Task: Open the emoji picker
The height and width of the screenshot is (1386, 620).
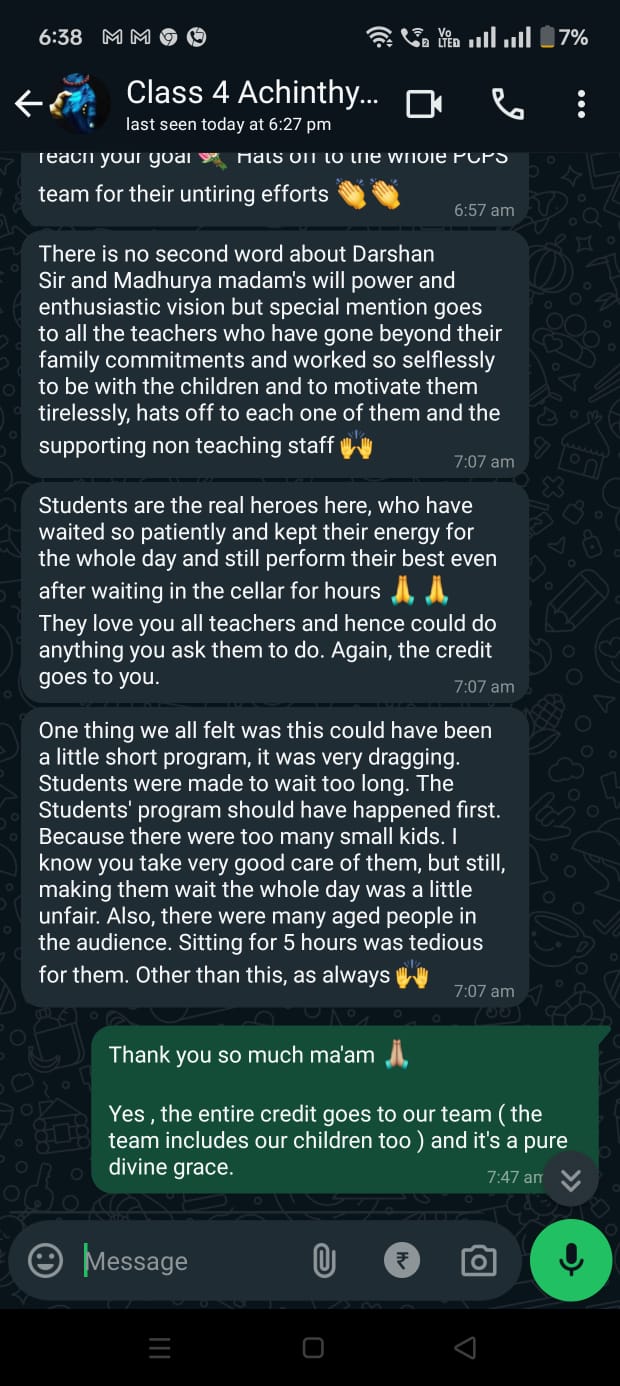Action: point(45,1261)
